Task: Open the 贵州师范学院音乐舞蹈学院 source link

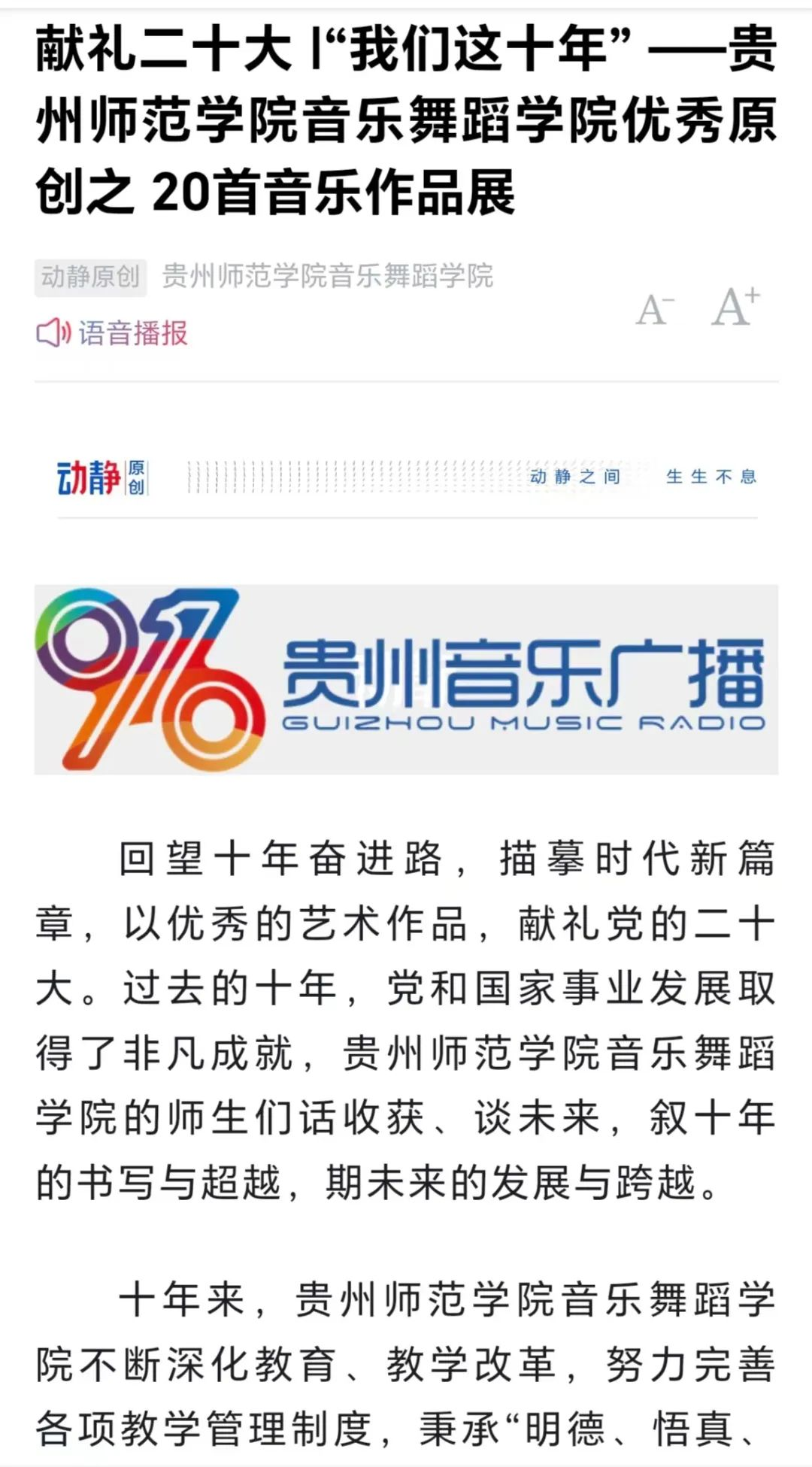Action: [x=328, y=277]
